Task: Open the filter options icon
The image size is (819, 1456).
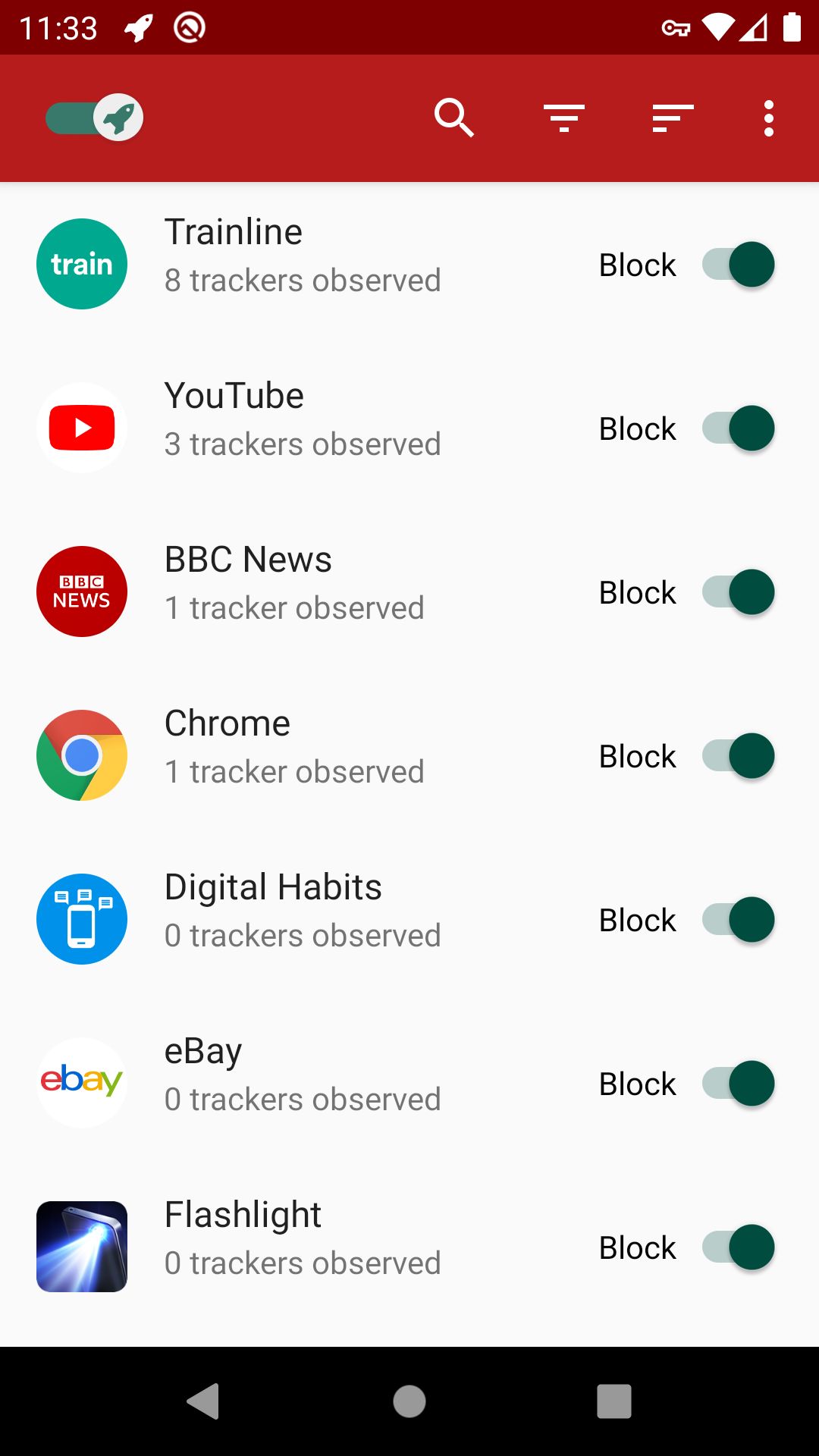Action: tap(564, 118)
